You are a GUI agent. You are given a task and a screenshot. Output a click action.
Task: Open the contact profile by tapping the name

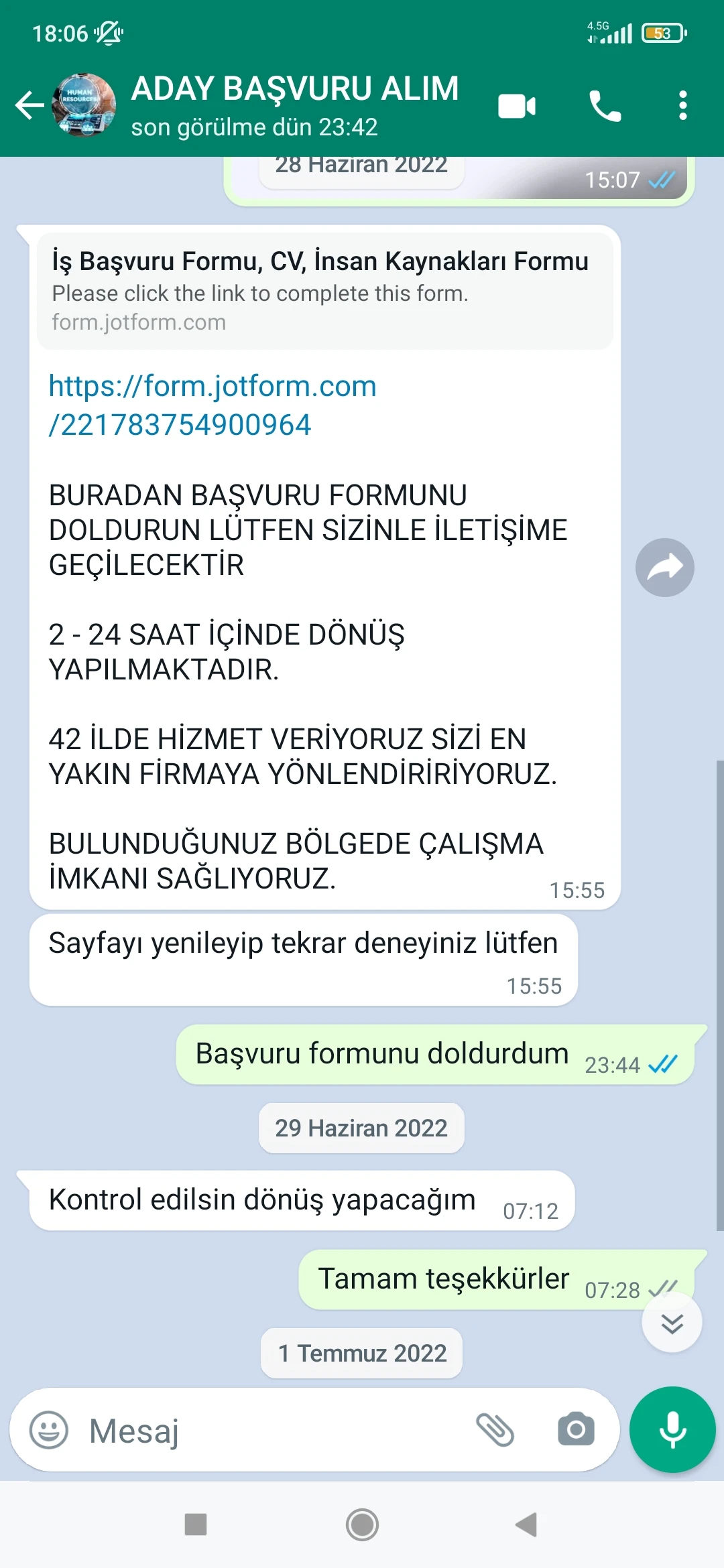coord(295,88)
